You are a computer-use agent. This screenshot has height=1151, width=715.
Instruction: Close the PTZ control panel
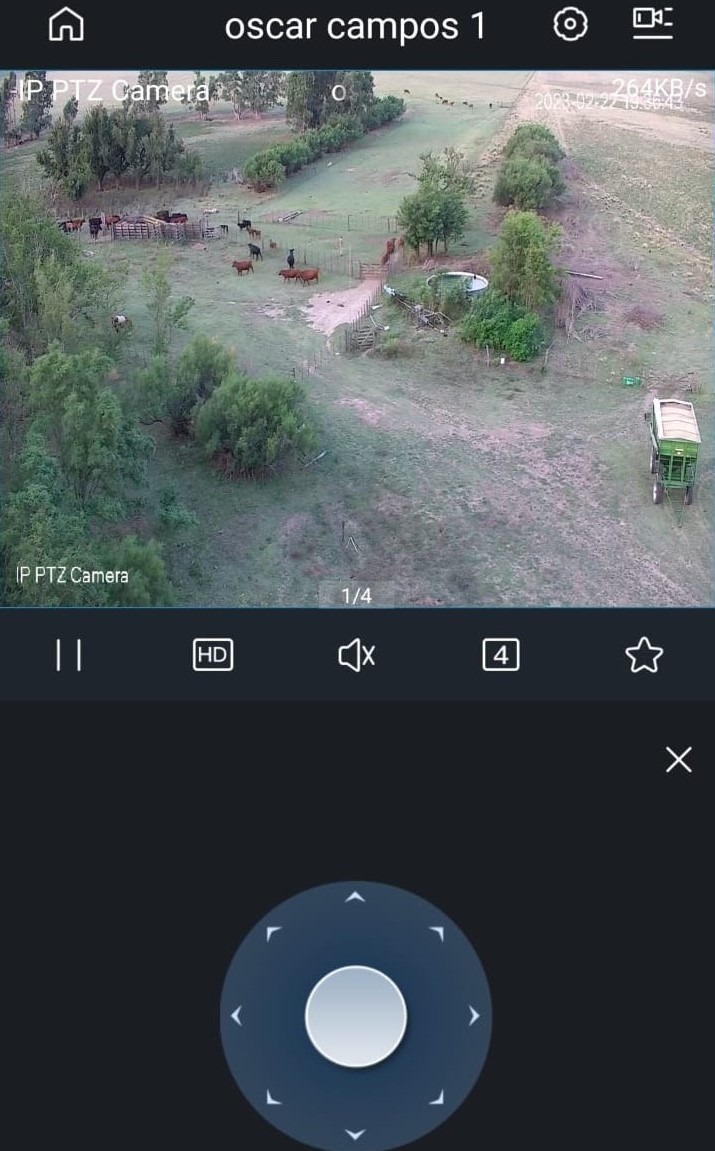(678, 760)
